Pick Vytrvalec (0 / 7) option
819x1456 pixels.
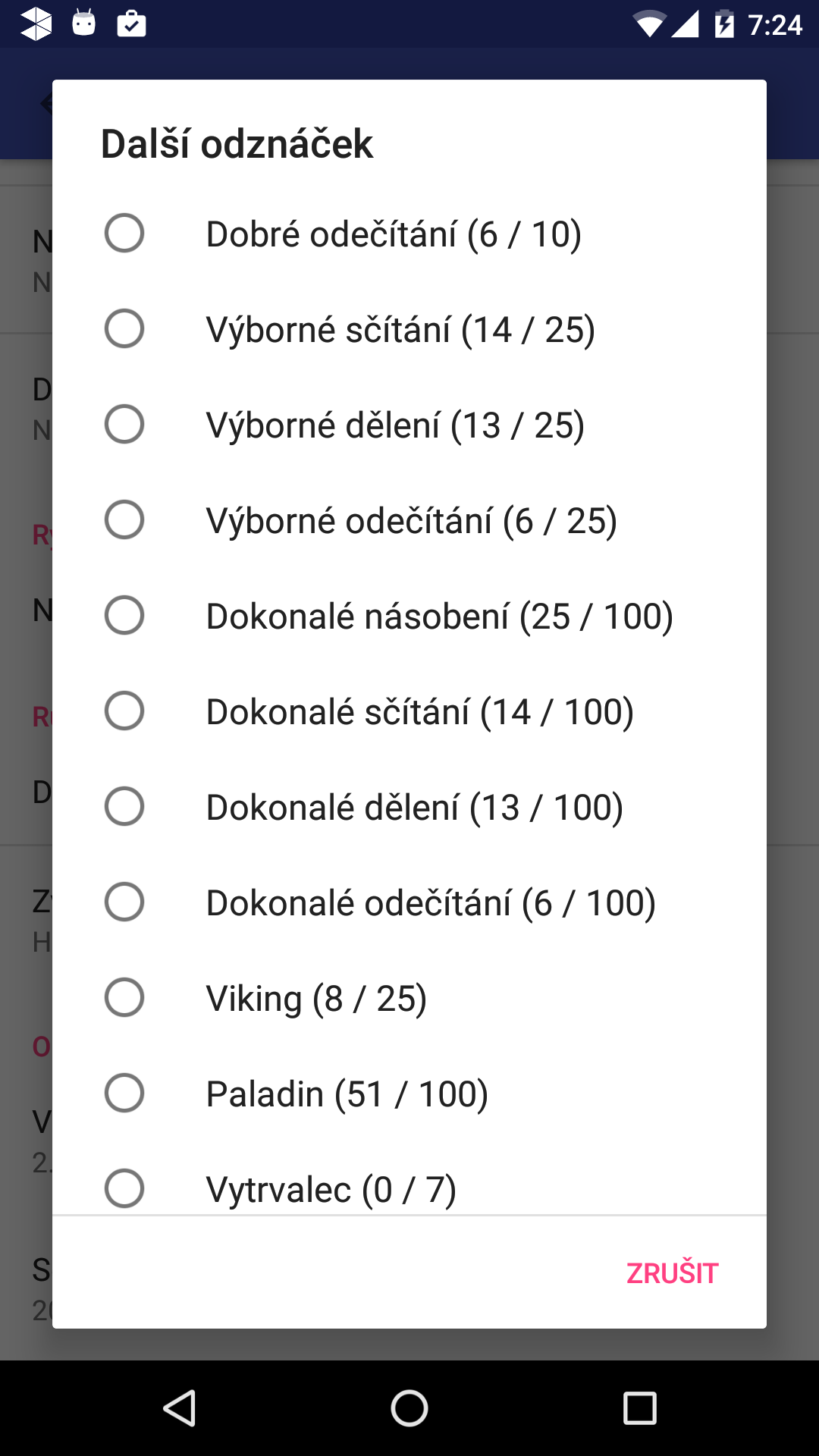pos(409,1178)
